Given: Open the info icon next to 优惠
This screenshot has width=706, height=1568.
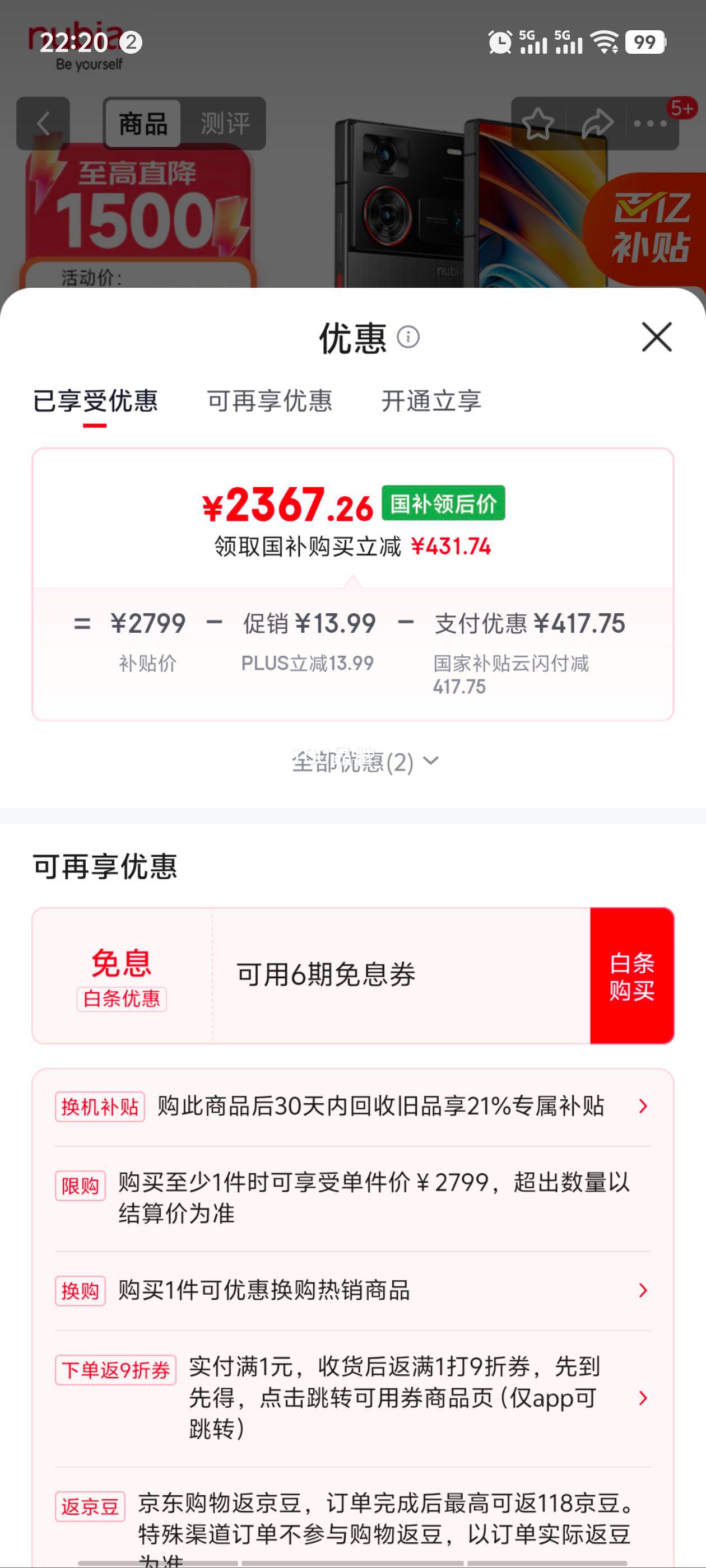Looking at the screenshot, I should coord(408,337).
